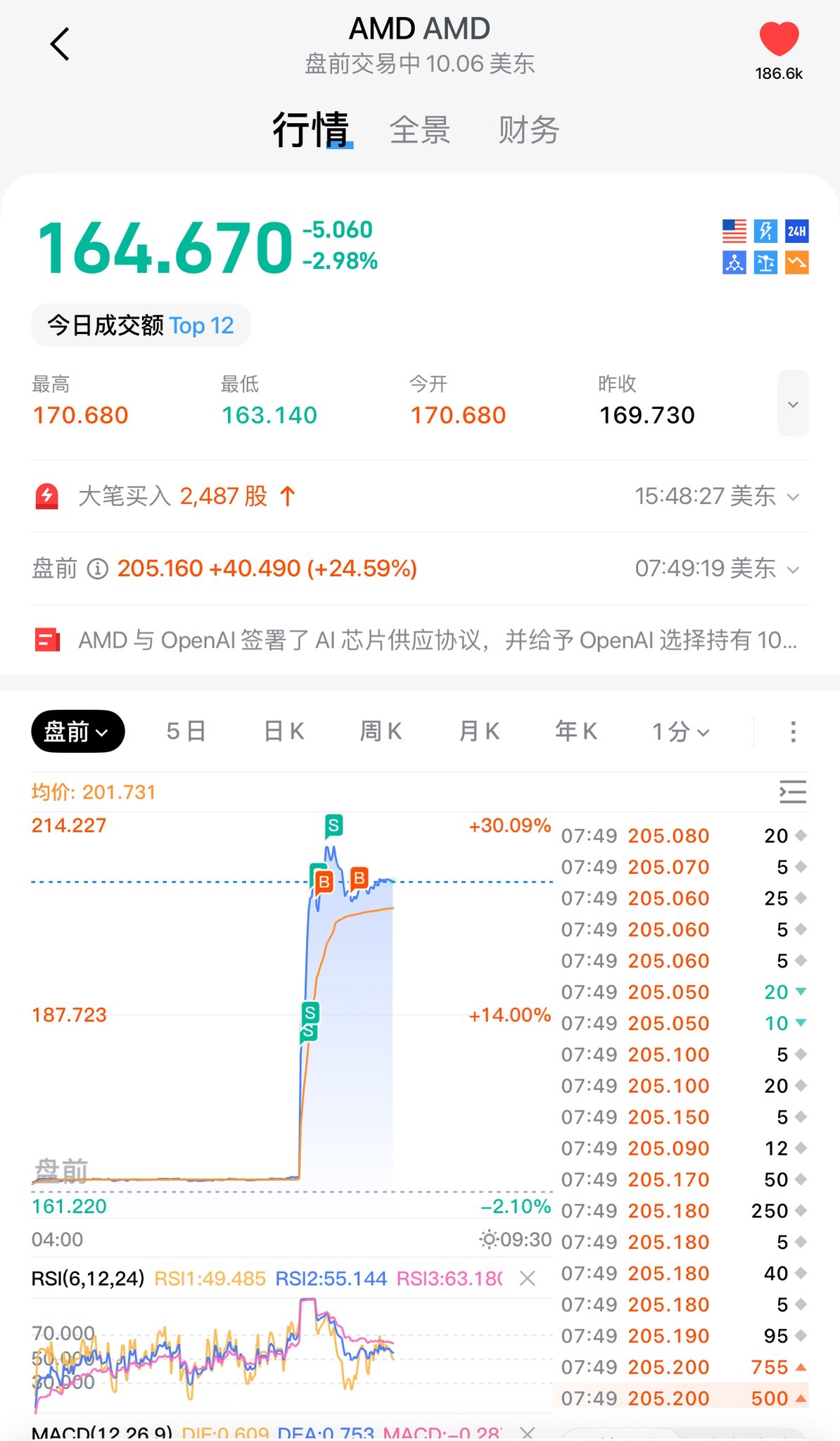Expand the 盘前 205.160 quote row
840x1441 pixels.
(x=792, y=569)
